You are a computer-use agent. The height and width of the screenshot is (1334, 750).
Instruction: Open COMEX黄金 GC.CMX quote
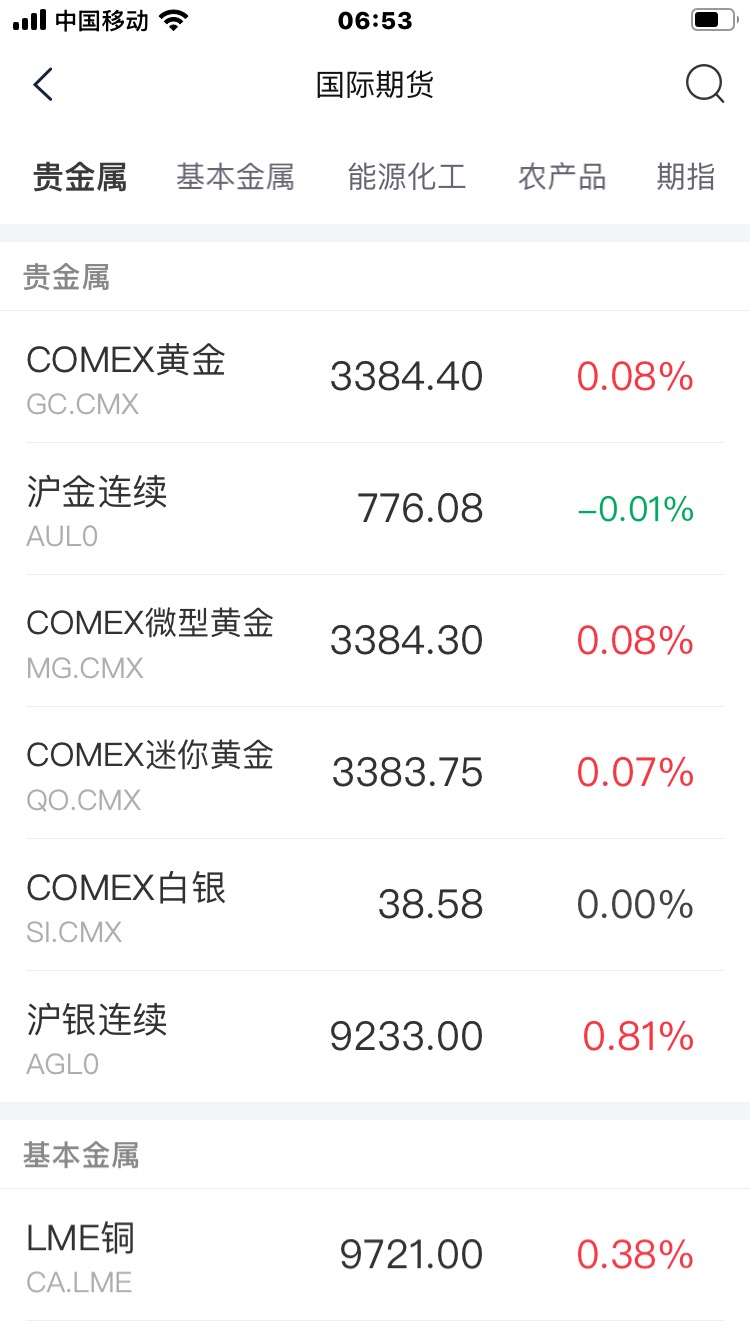click(x=375, y=377)
